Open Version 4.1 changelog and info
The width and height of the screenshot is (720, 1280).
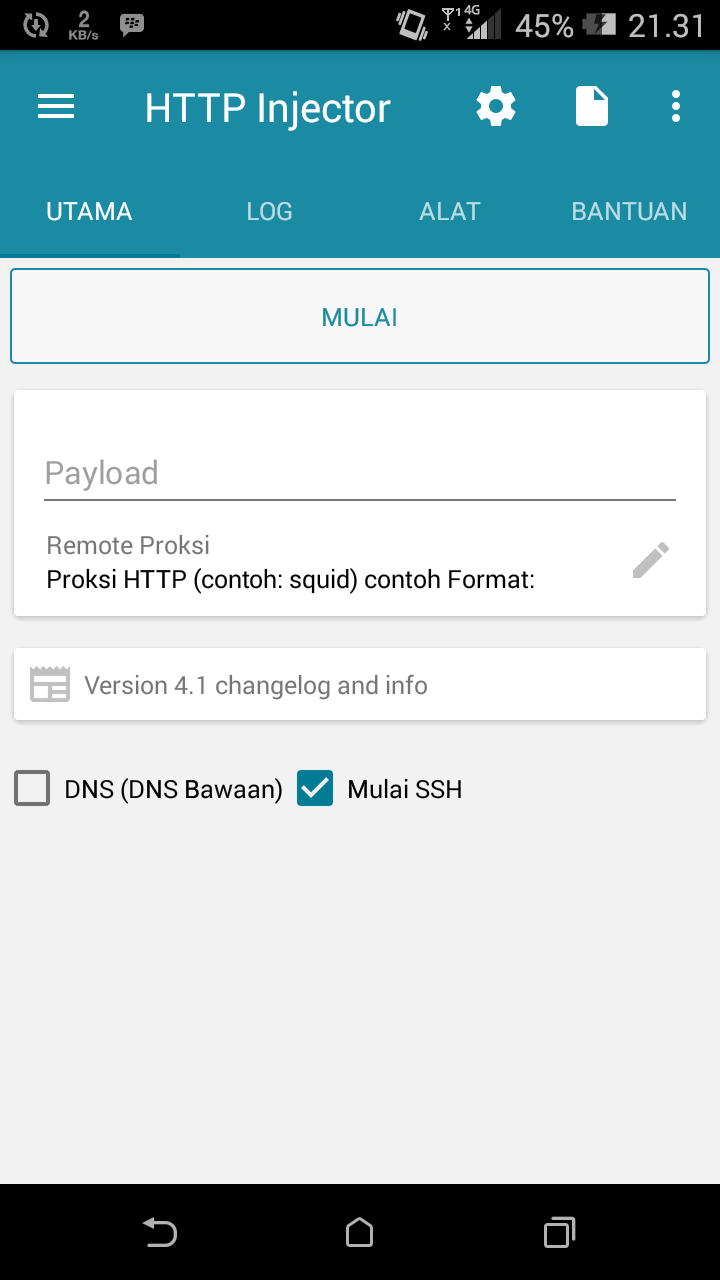(360, 684)
